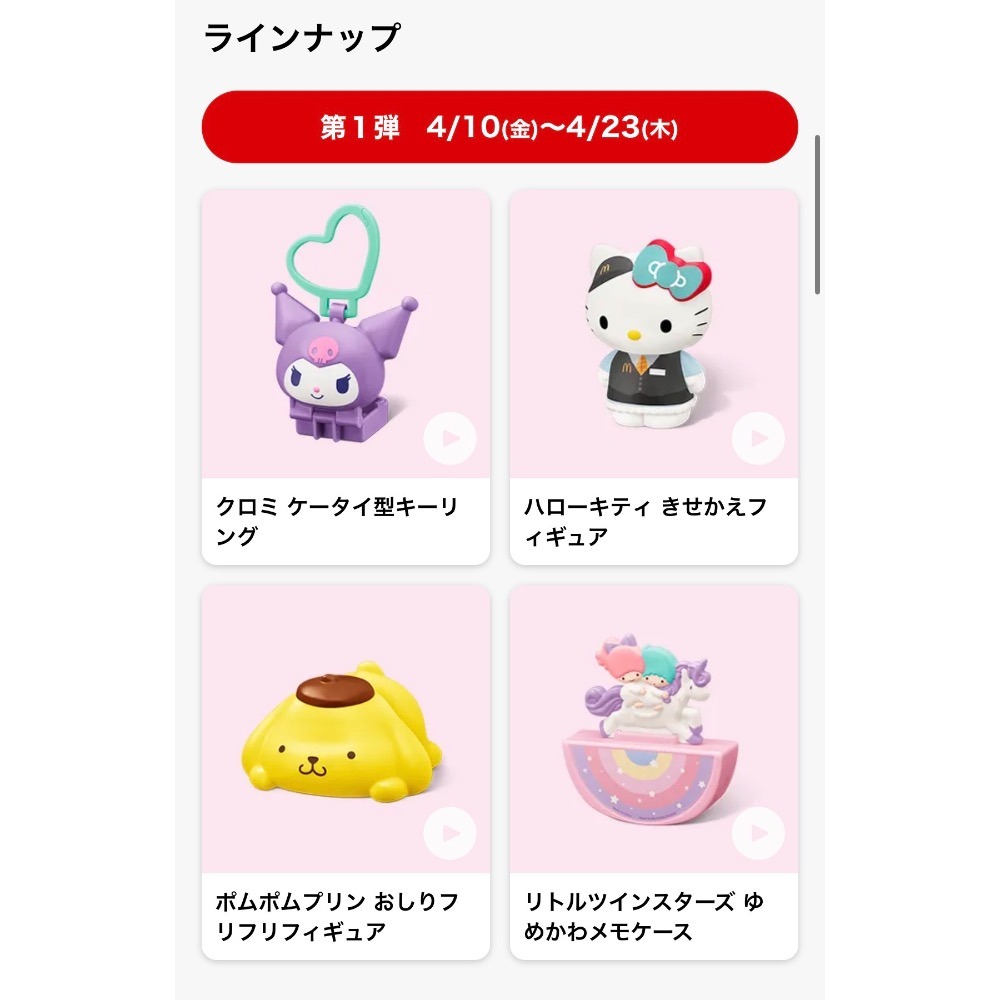Play the ポムポムプリン figure video
Viewport: 1000px width, 1000px height.
pos(449,833)
